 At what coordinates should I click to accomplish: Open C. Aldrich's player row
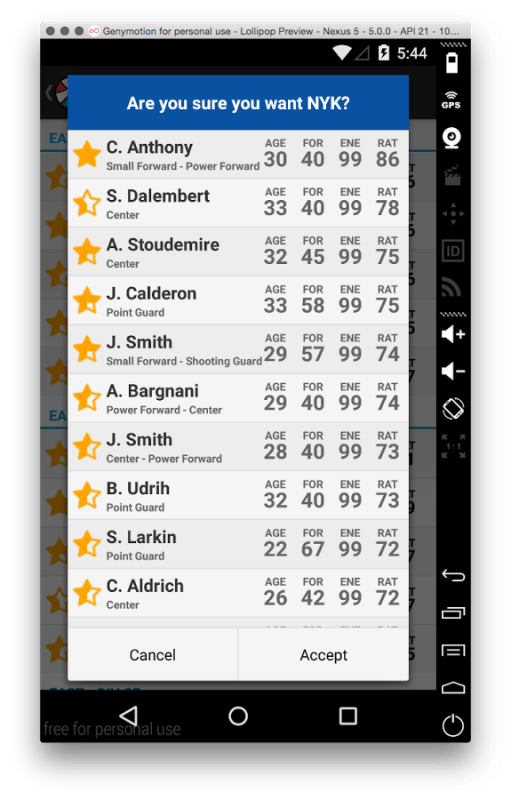238,593
